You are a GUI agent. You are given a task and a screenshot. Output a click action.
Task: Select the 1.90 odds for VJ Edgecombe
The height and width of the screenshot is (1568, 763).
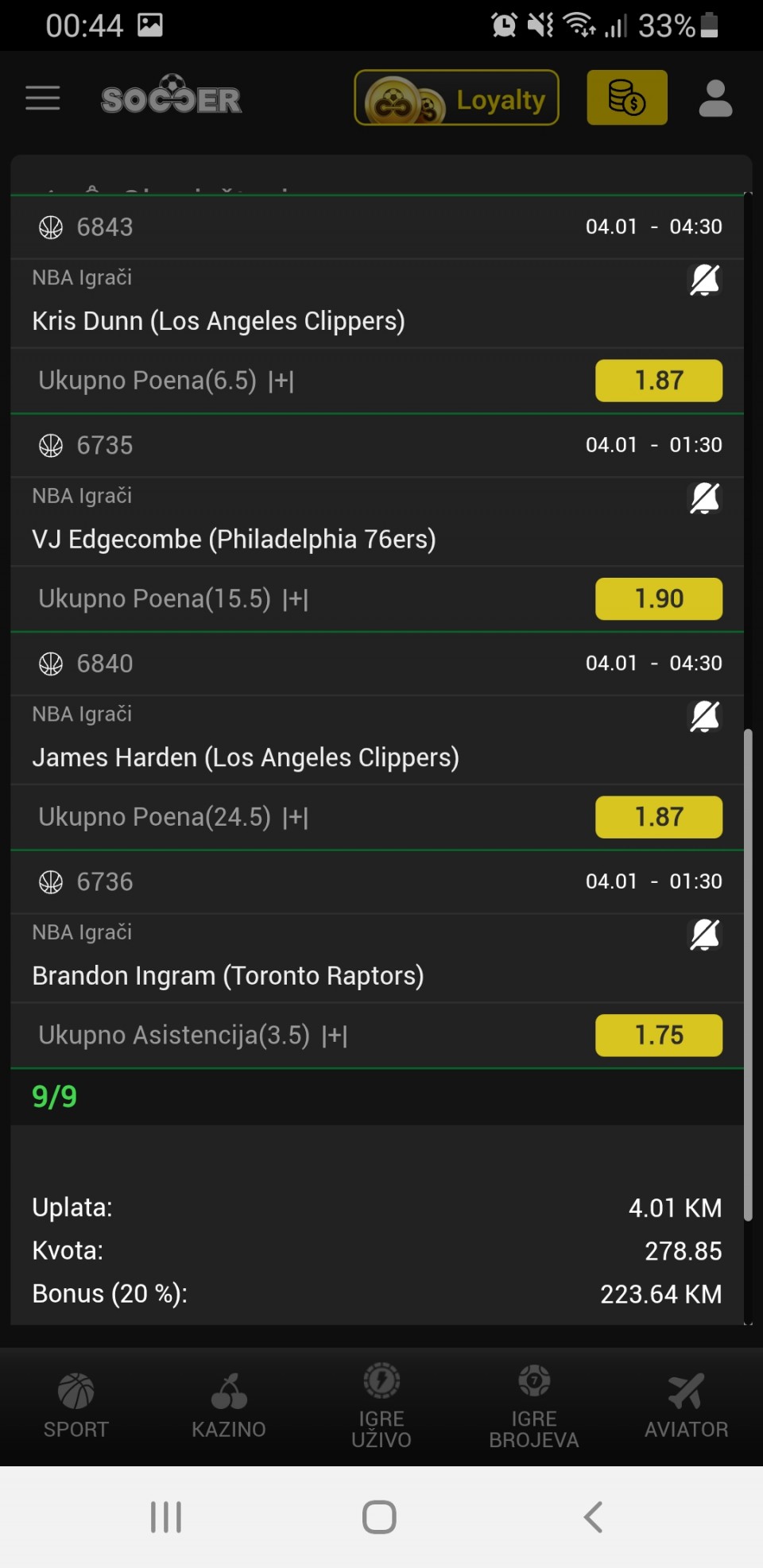658,598
